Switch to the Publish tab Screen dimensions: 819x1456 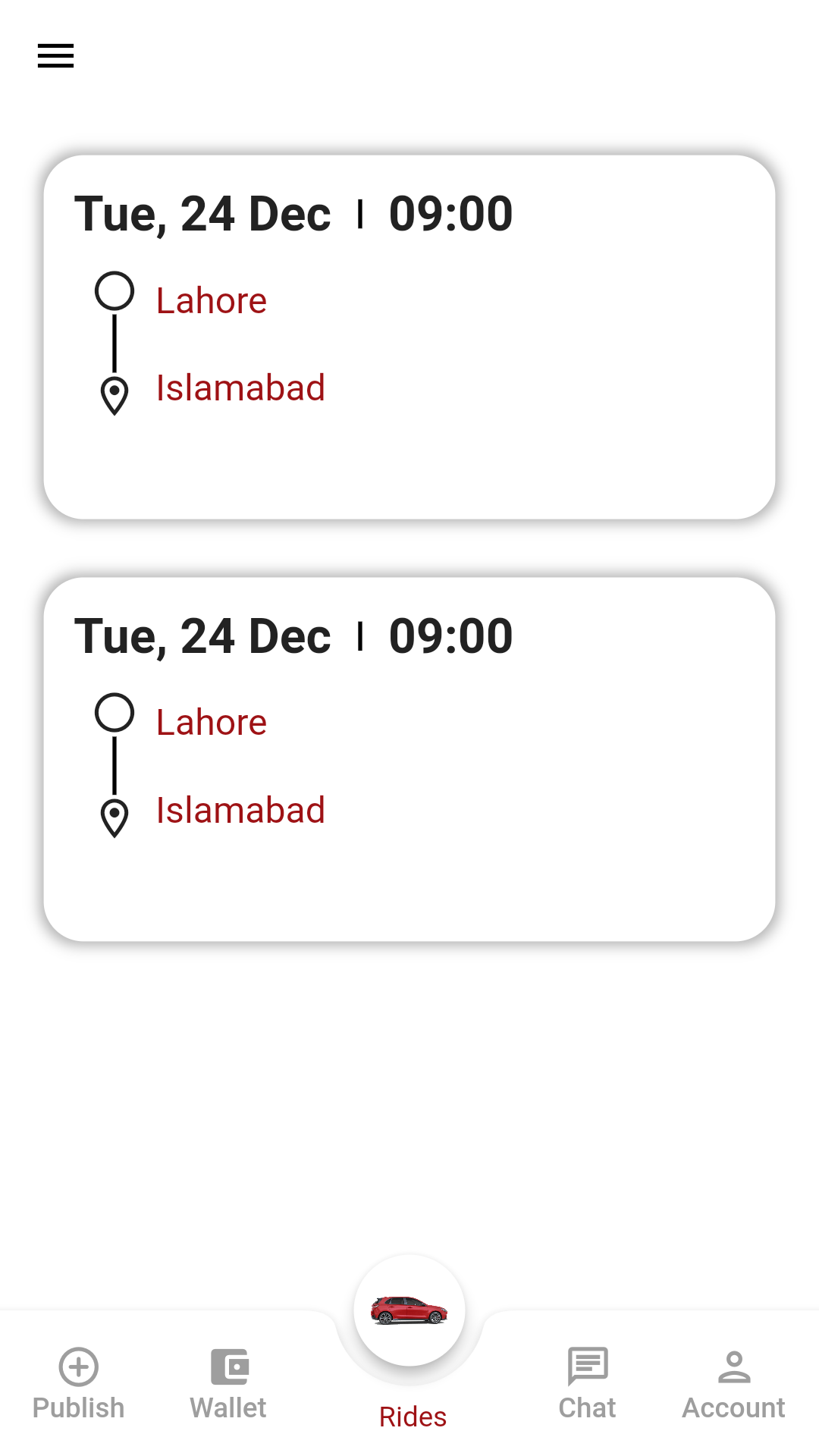click(x=79, y=1383)
